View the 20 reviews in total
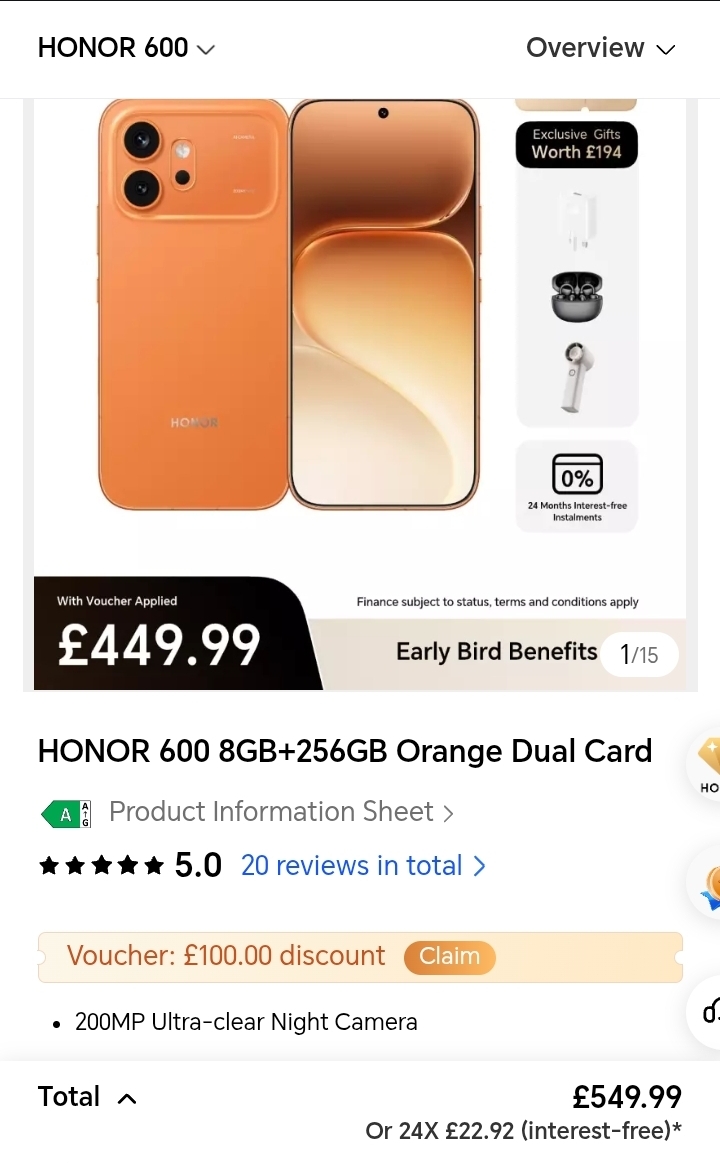 (x=363, y=866)
